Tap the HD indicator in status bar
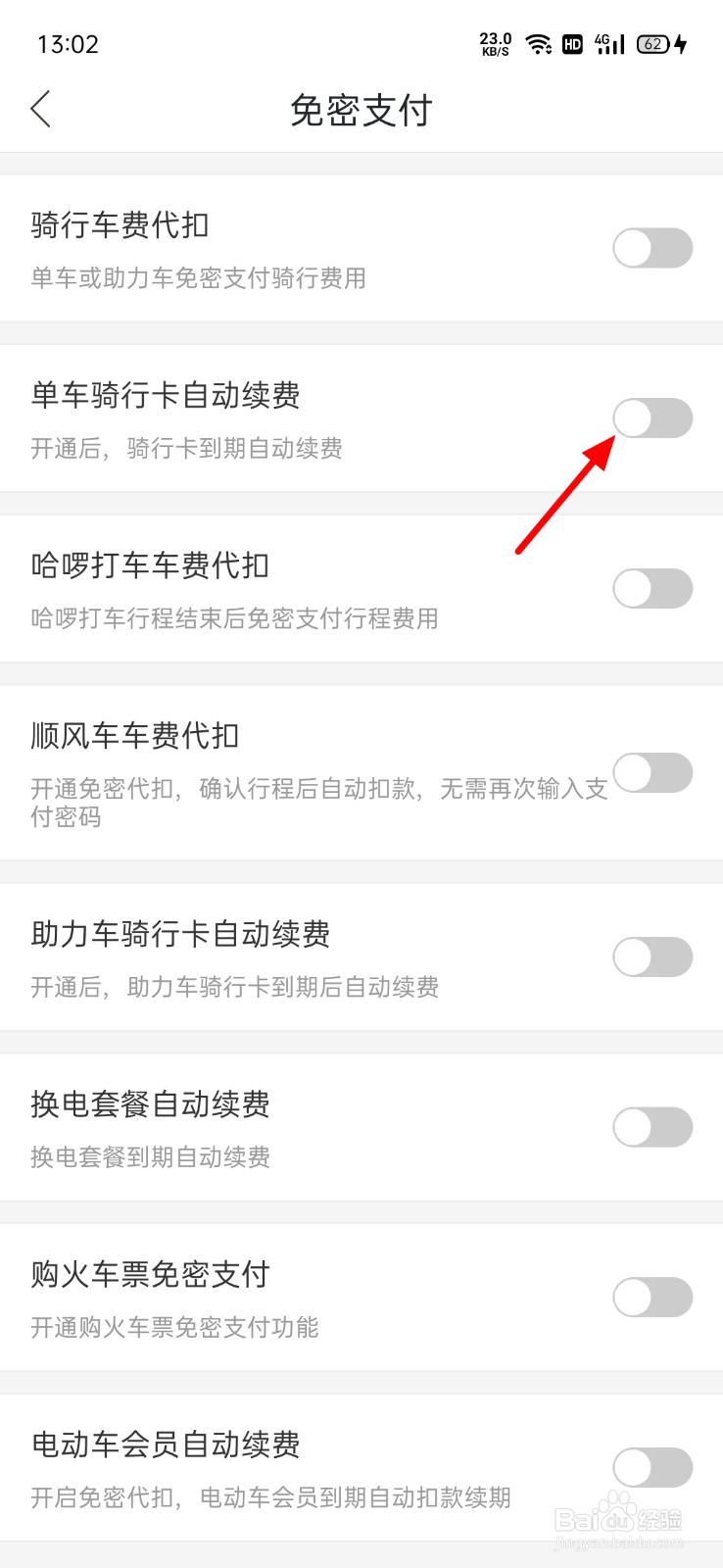723x1568 pixels. 572,44
